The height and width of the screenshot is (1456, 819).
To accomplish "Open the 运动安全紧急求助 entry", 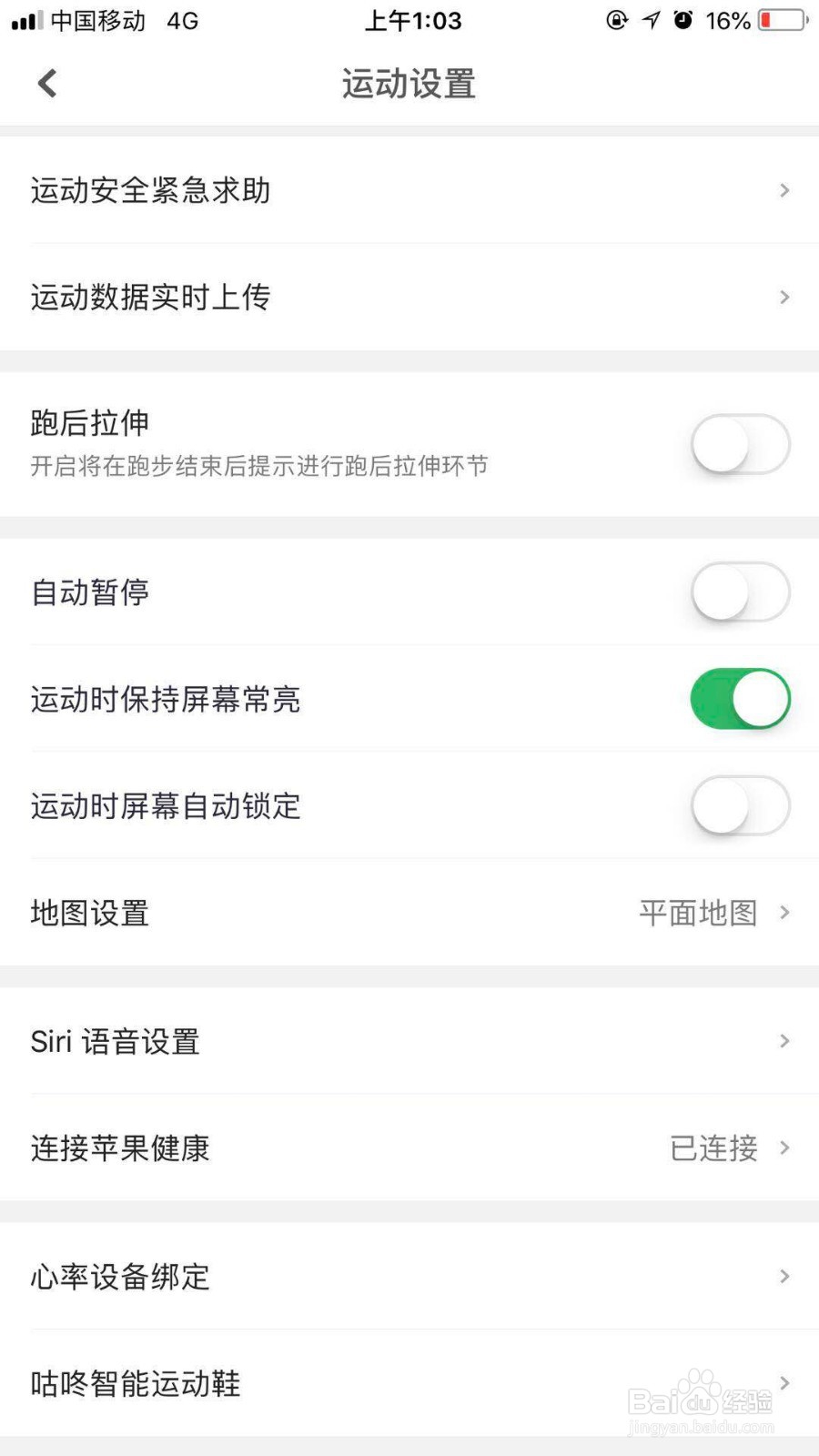I will [409, 190].
